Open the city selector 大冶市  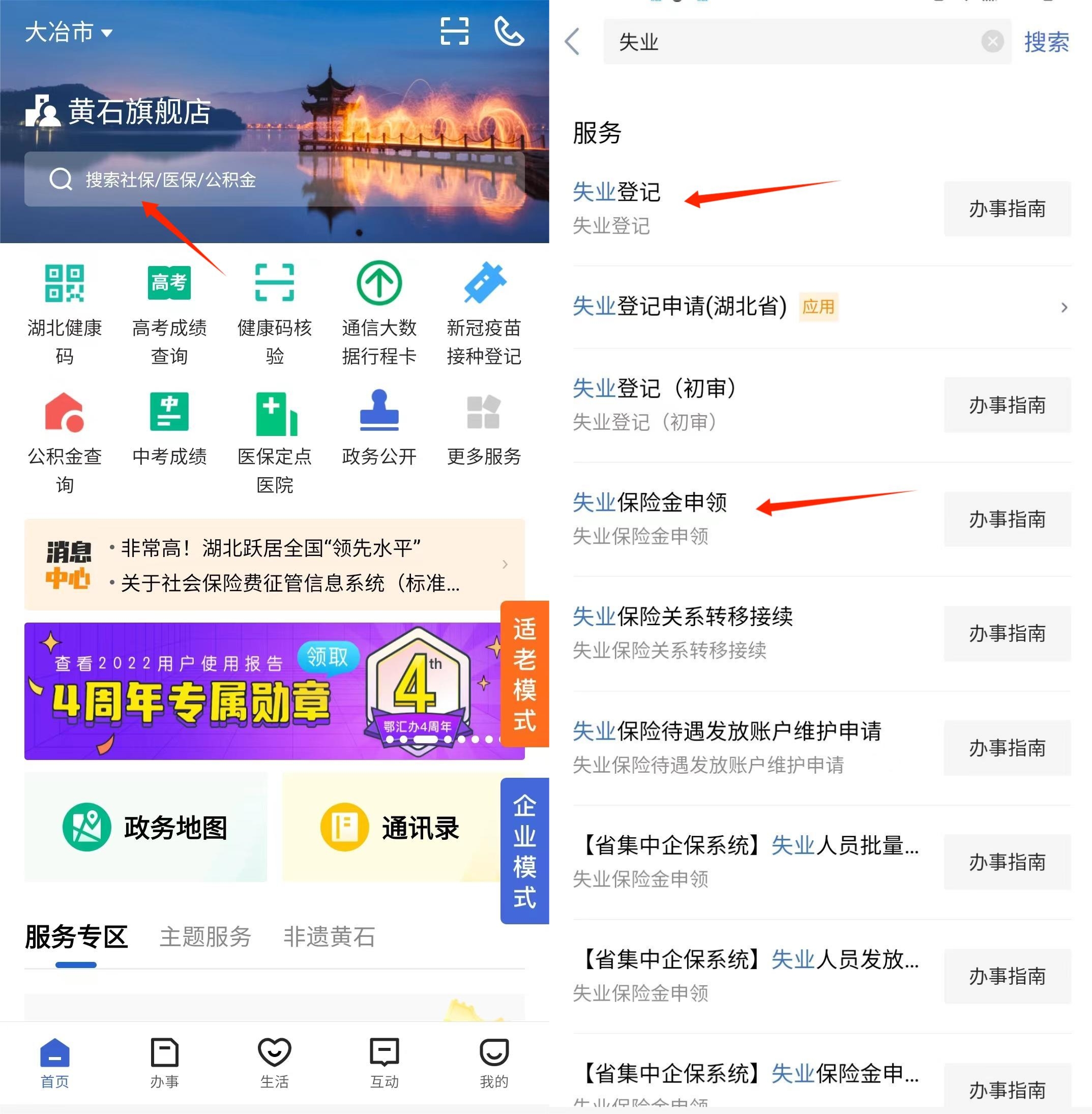click(x=68, y=32)
